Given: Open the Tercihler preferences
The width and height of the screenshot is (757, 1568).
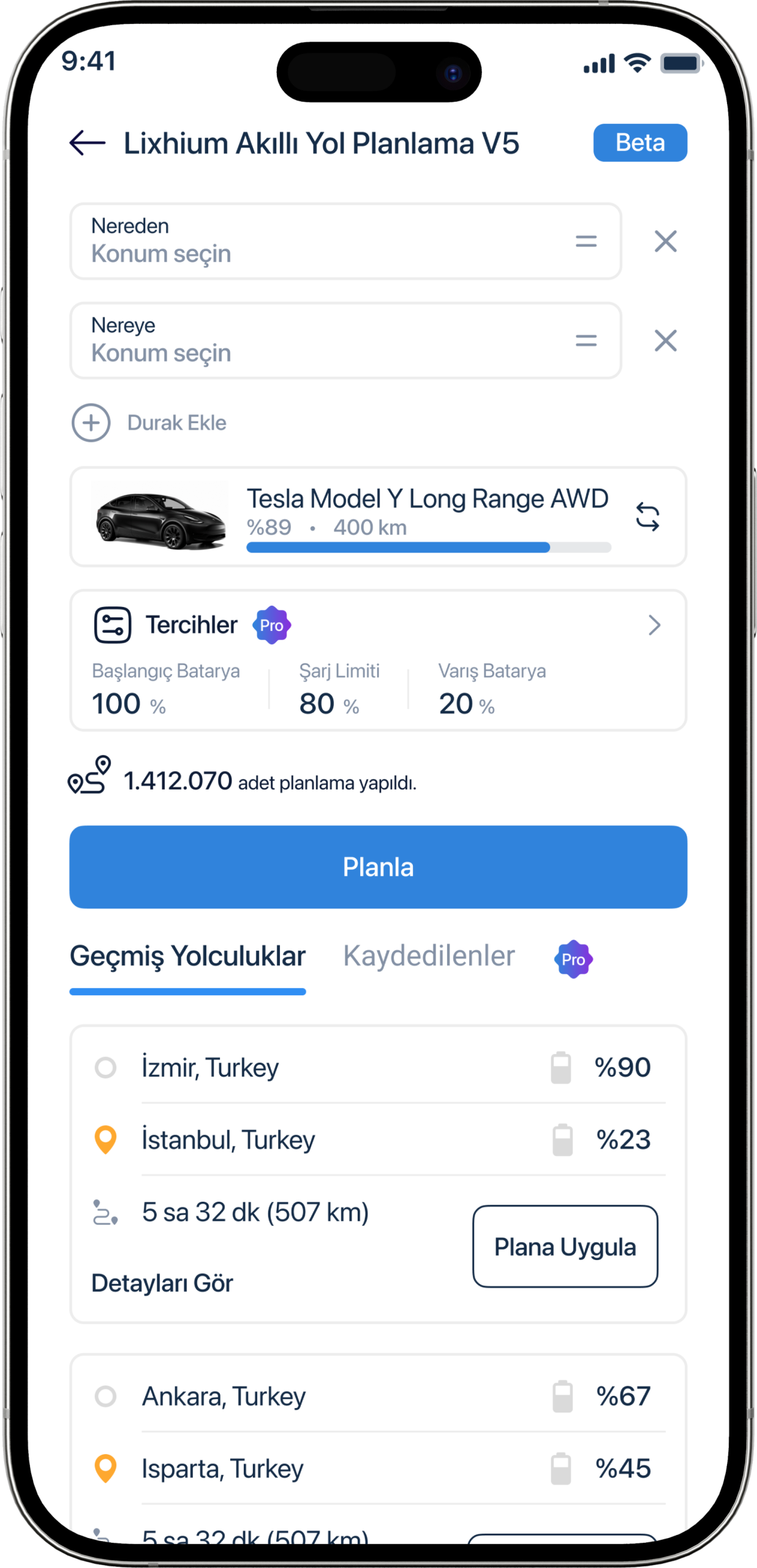Looking at the screenshot, I should [x=653, y=625].
